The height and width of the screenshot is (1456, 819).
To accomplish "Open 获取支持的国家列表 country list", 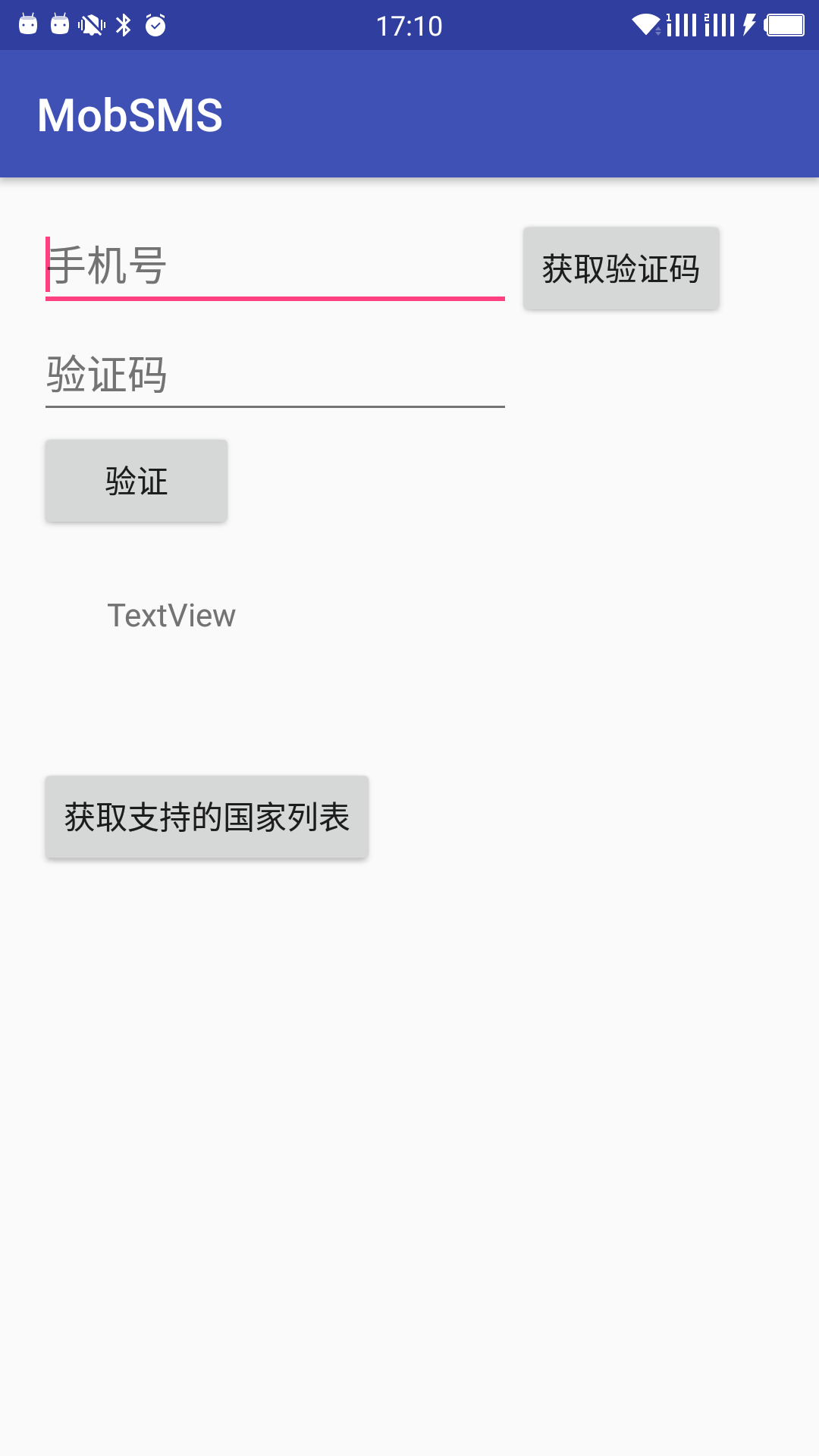I will point(207,817).
